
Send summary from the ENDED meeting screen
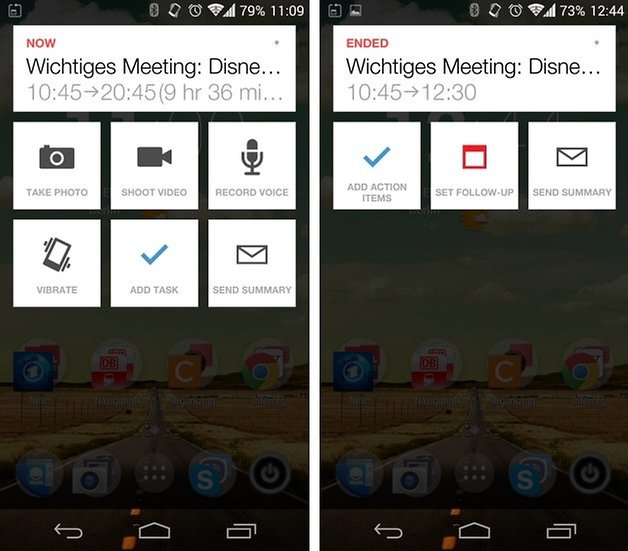click(x=572, y=165)
